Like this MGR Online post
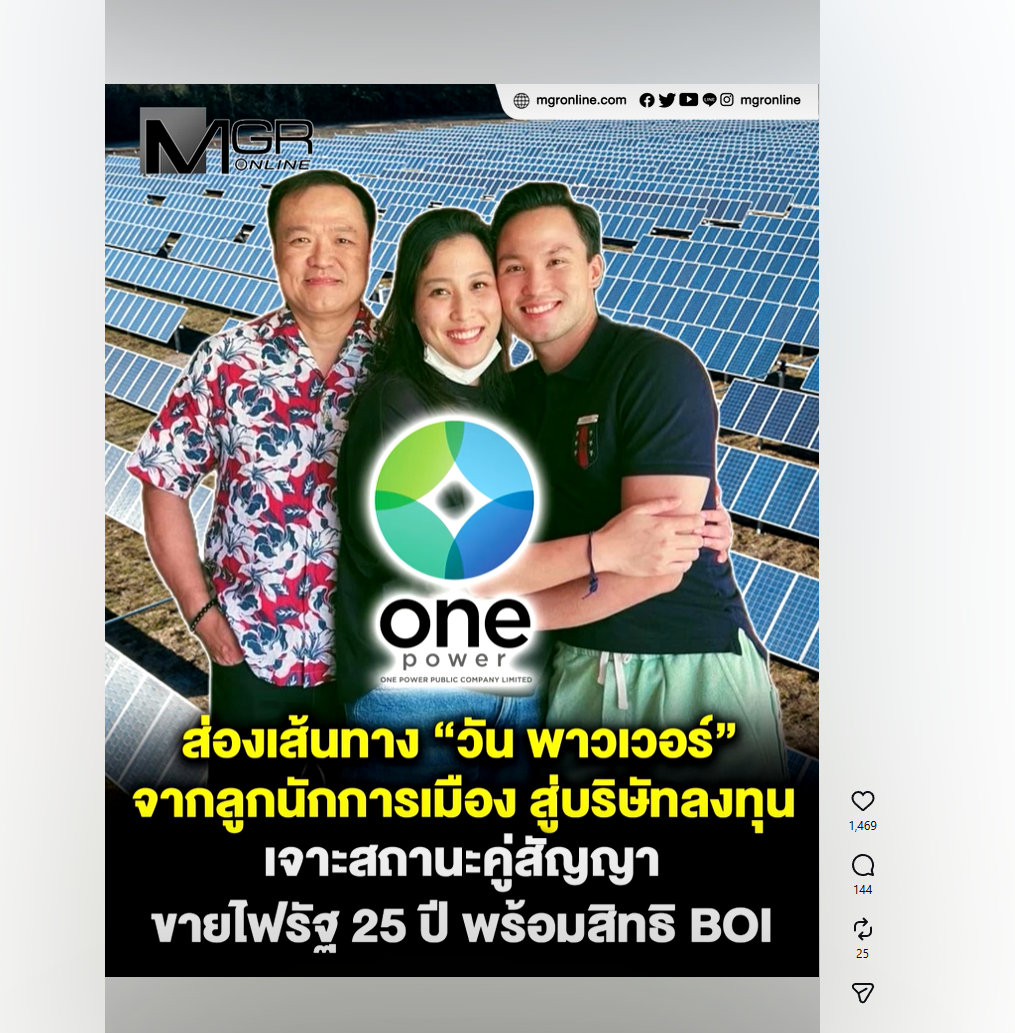Screen dimensions: 1015x1033 pyautogui.click(x=862, y=801)
